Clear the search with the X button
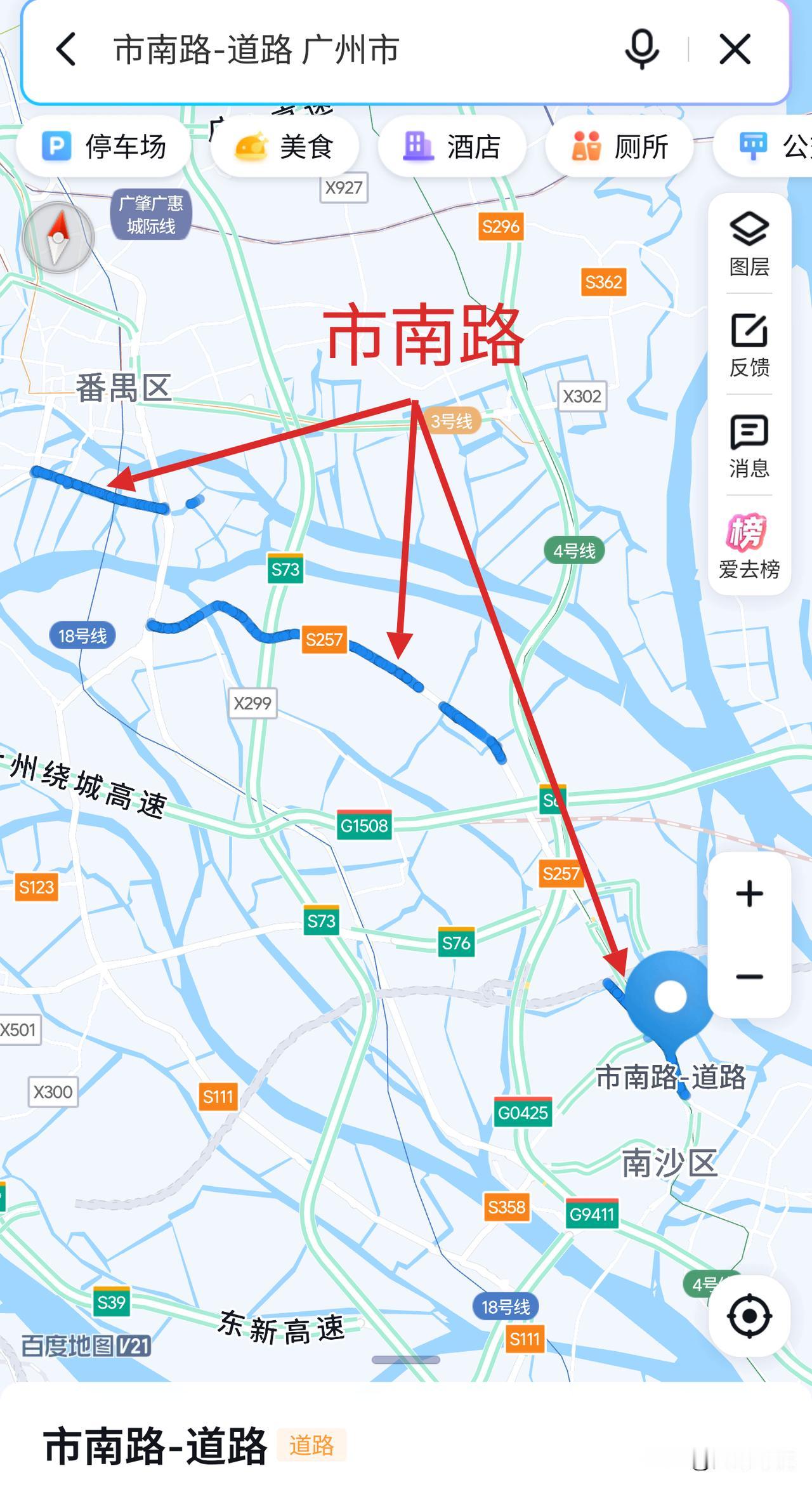 click(734, 50)
